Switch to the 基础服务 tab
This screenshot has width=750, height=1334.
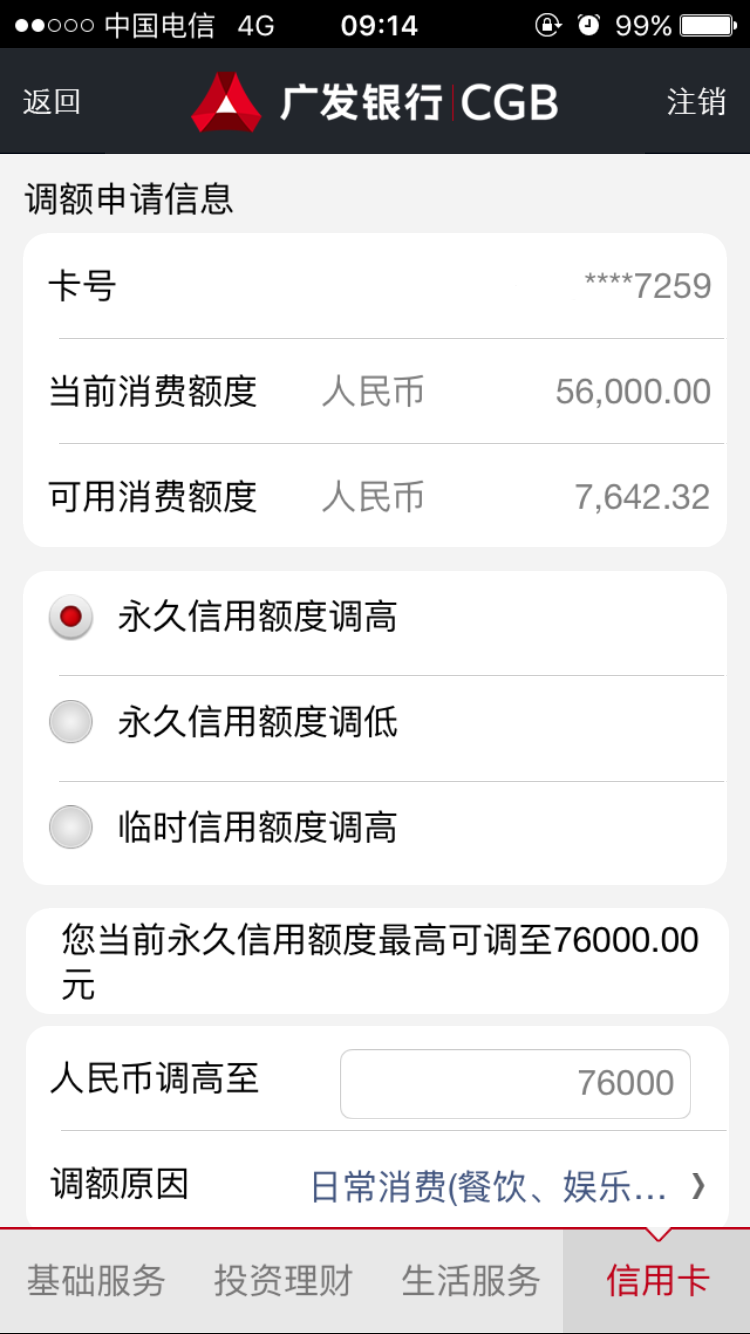[x=95, y=1281]
